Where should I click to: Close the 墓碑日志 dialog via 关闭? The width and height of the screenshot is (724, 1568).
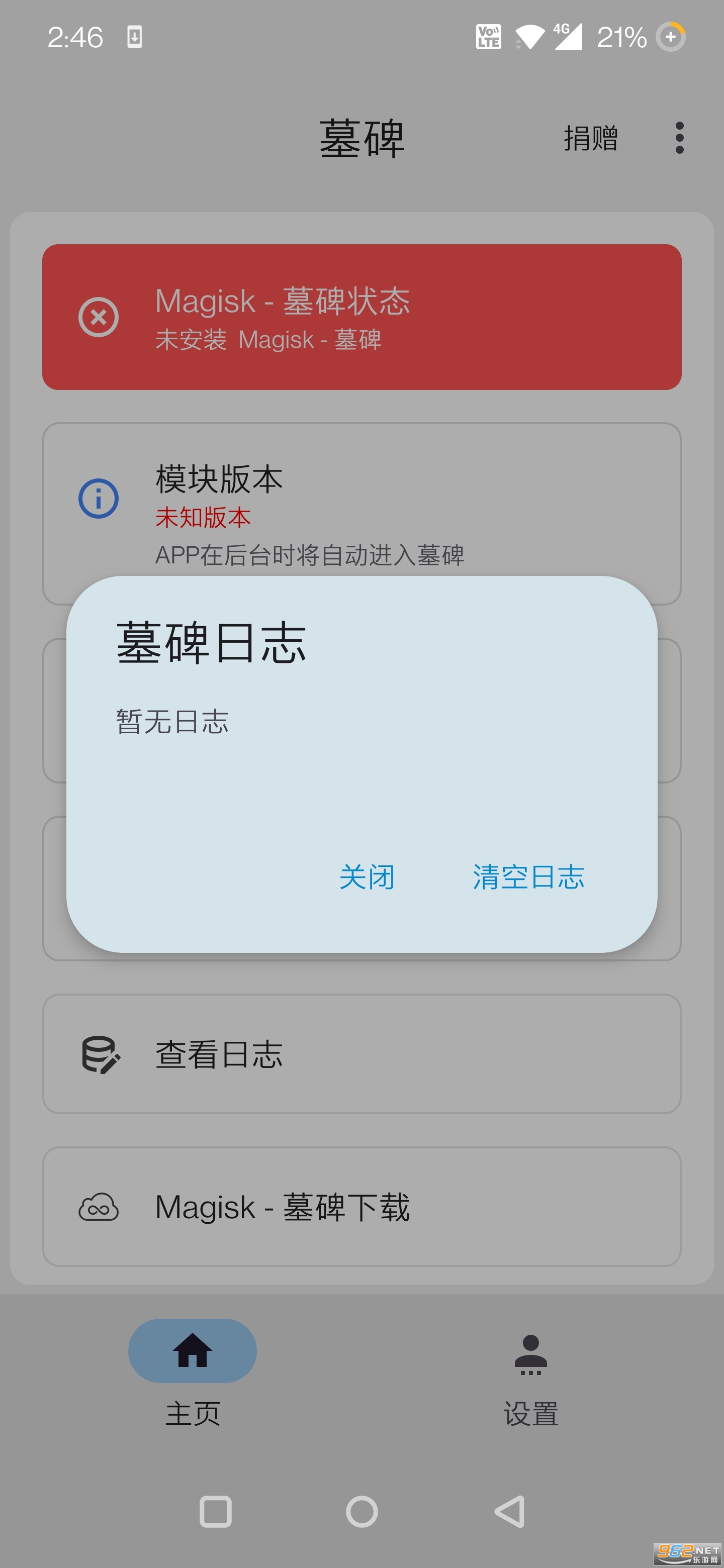367,877
